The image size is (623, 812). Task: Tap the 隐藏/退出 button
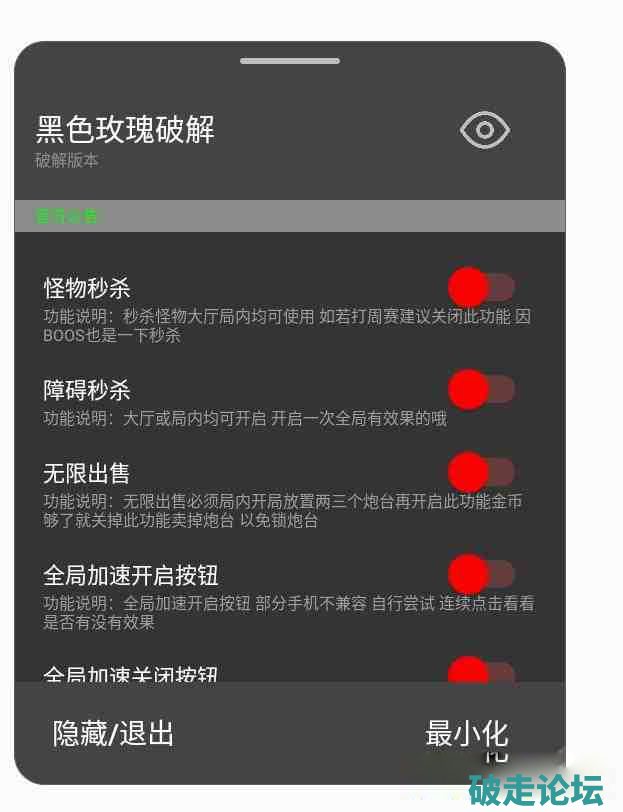pyautogui.click(x=114, y=734)
